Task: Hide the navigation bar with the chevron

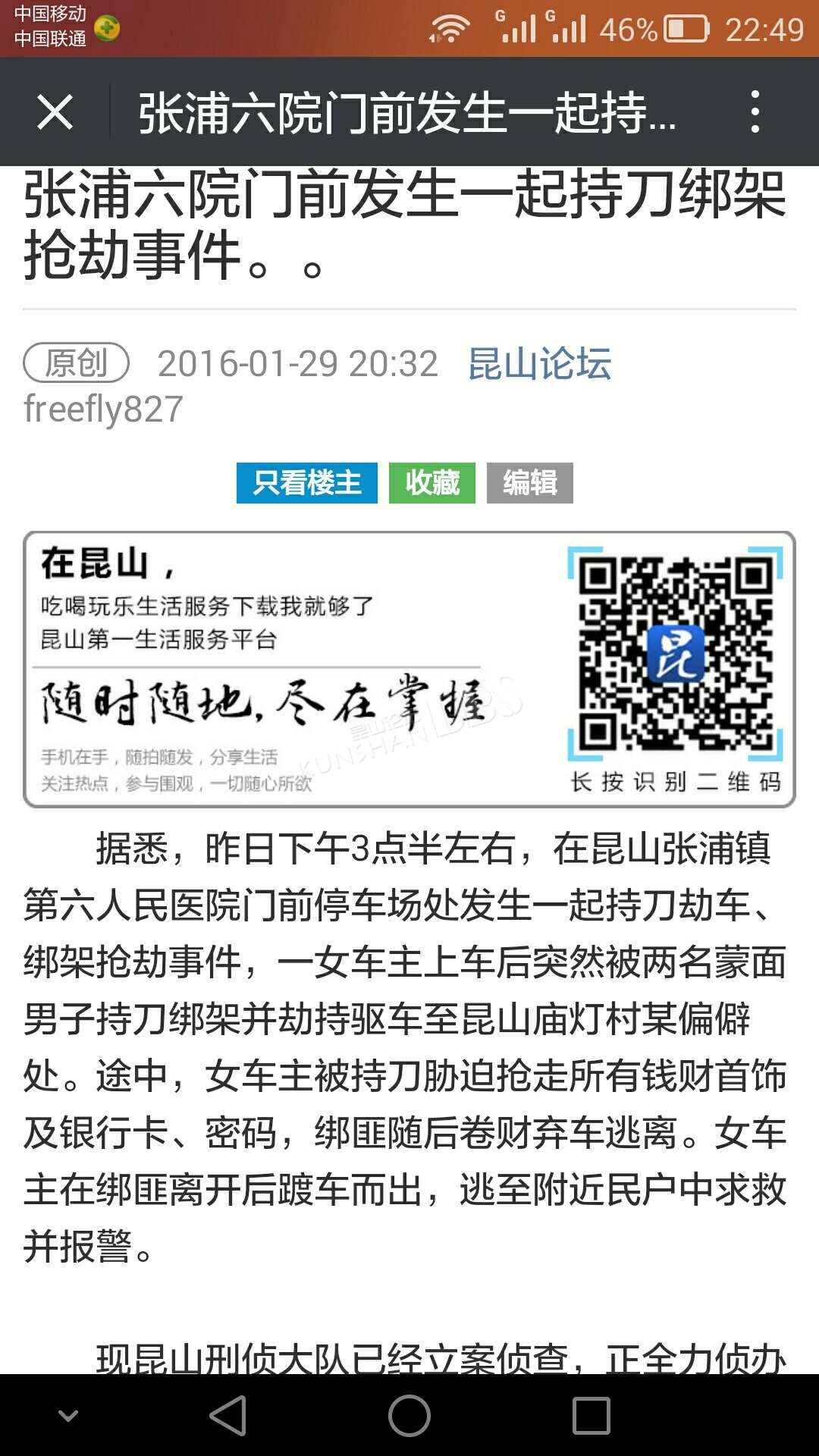Action: pyautogui.click(x=68, y=1415)
